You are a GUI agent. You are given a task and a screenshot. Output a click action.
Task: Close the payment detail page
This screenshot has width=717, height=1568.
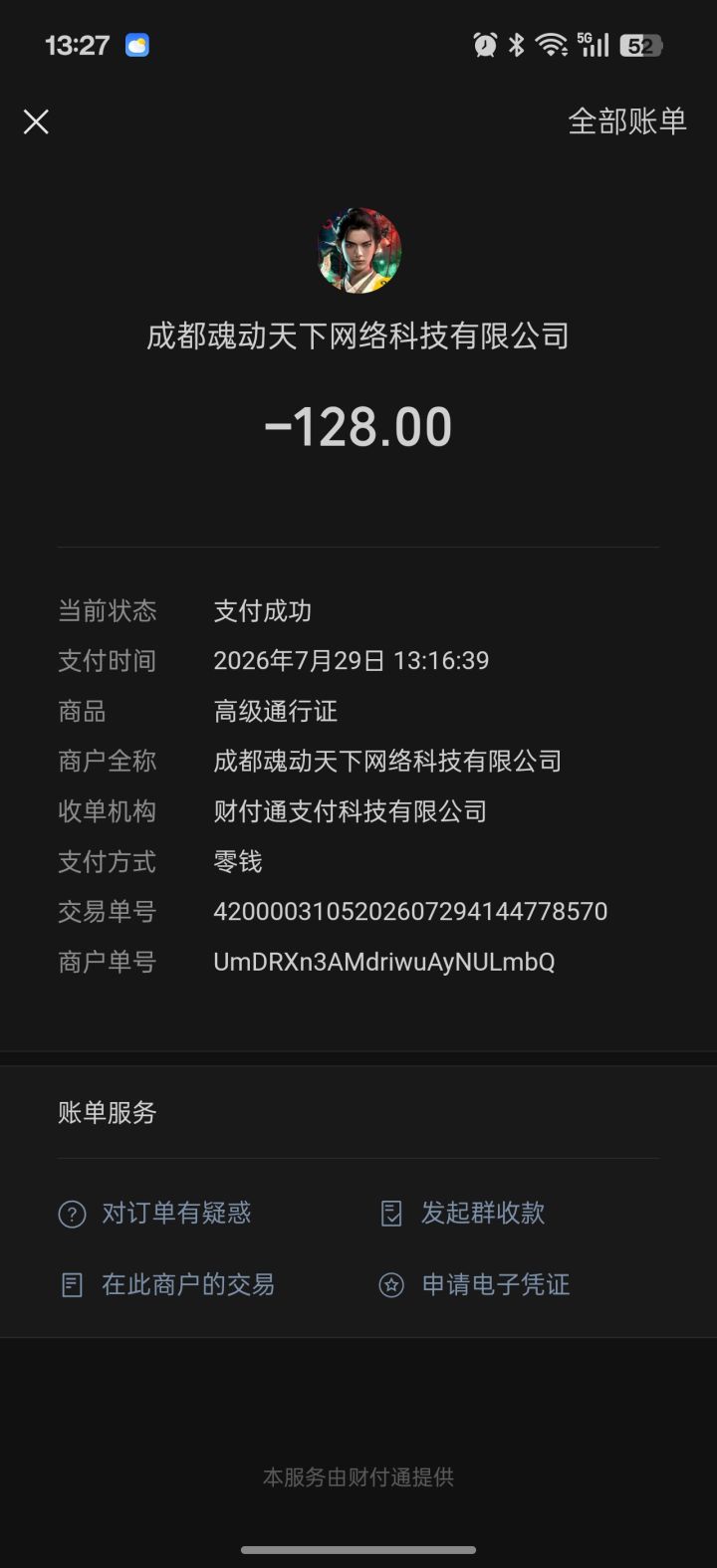[36, 122]
